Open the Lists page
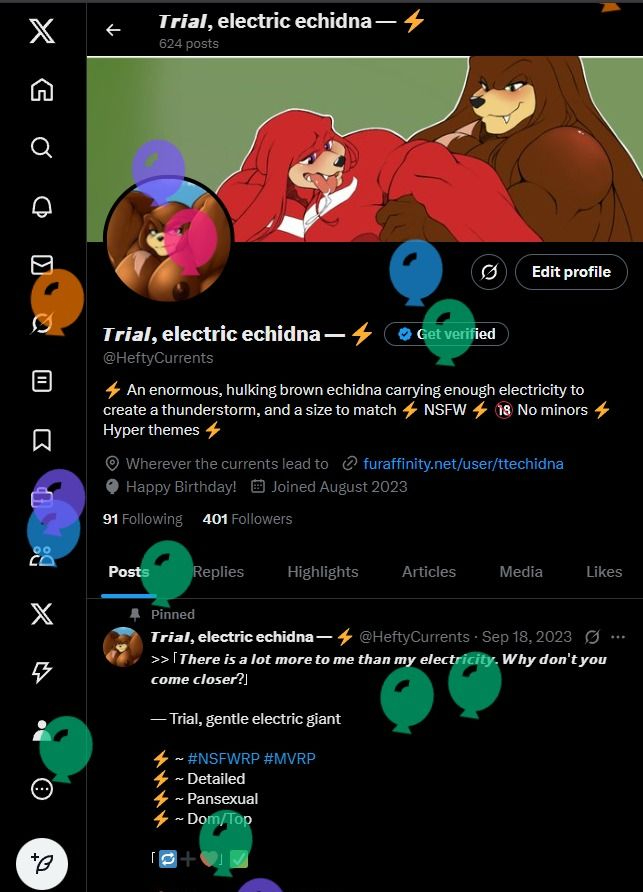 pyautogui.click(x=42, y=381)
